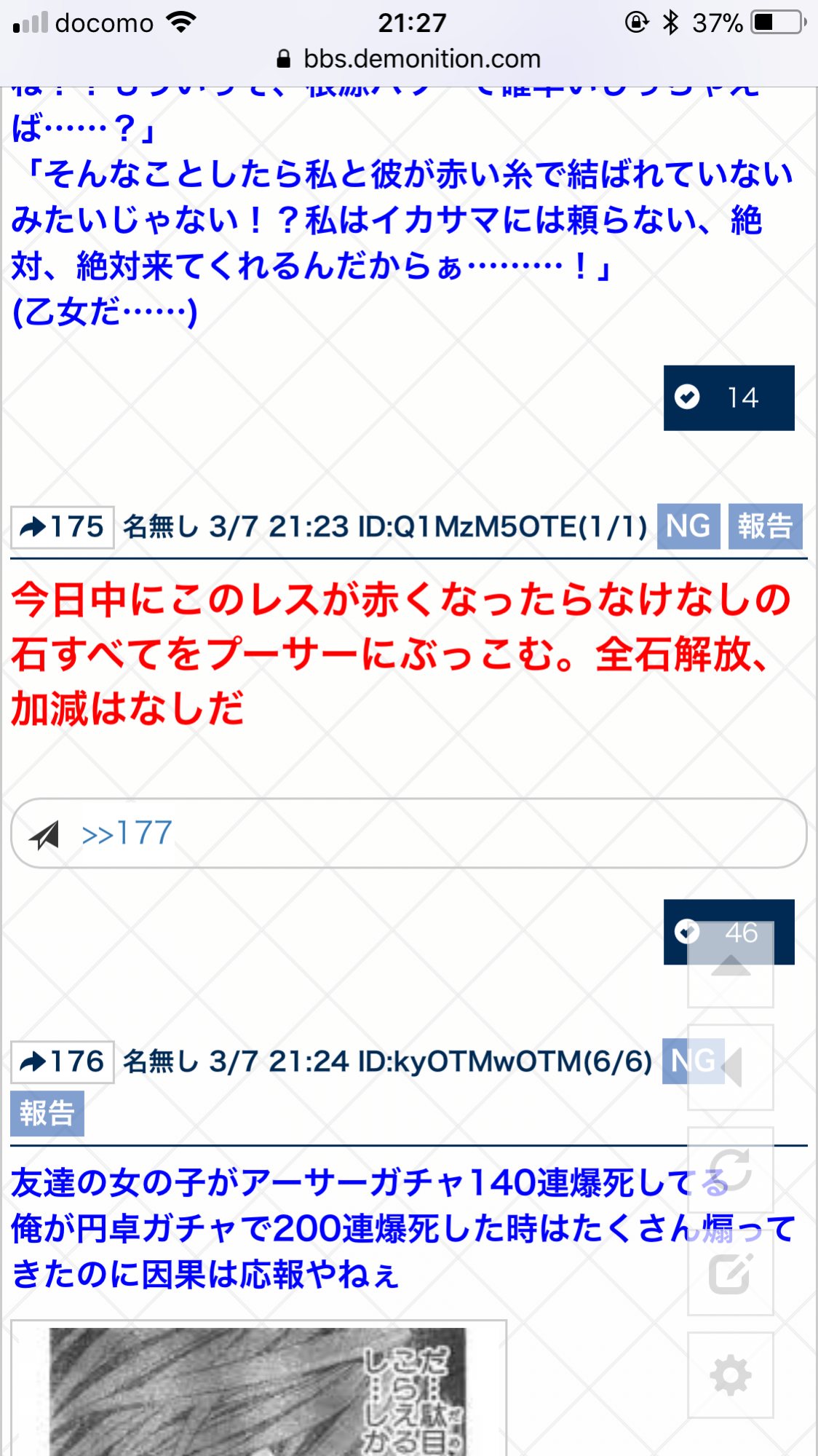Reply to post number 176

pos(63,1062)
